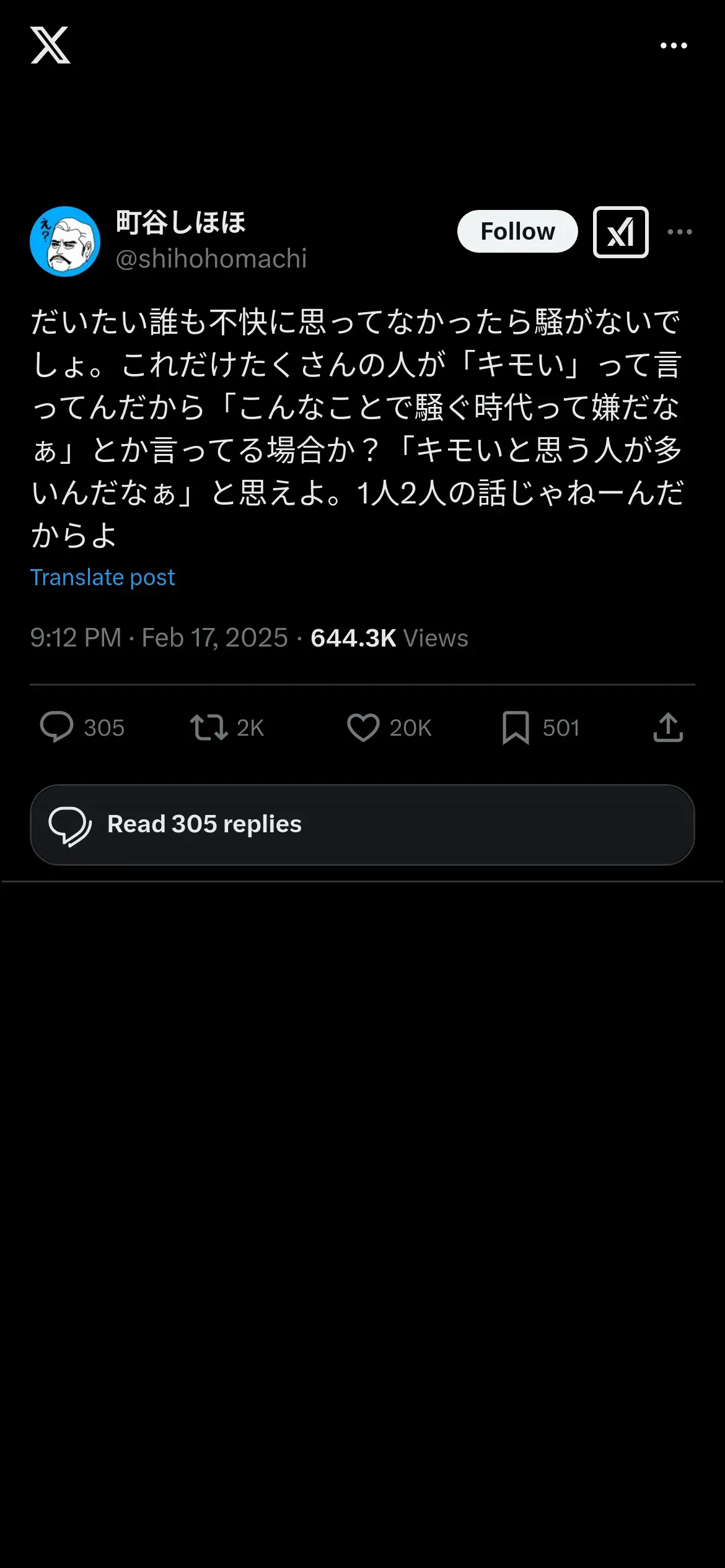Repost this post
This screenshot has width=725, height=1568.
[x=209, y=727]
